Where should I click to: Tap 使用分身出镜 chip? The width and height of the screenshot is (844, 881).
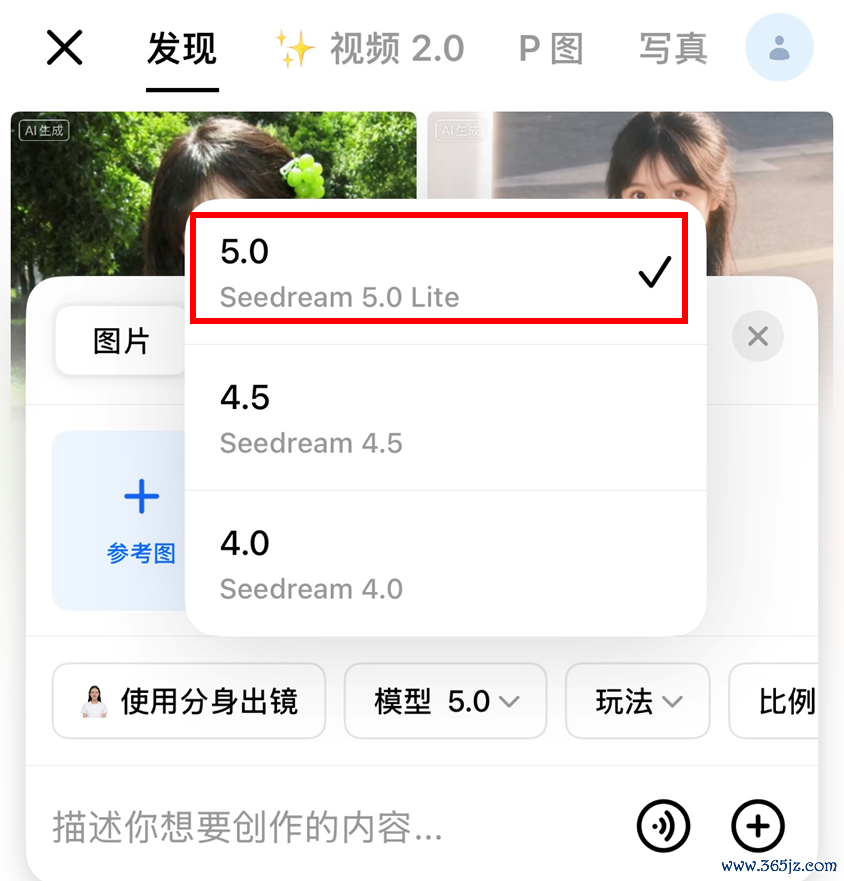point(189,701)
